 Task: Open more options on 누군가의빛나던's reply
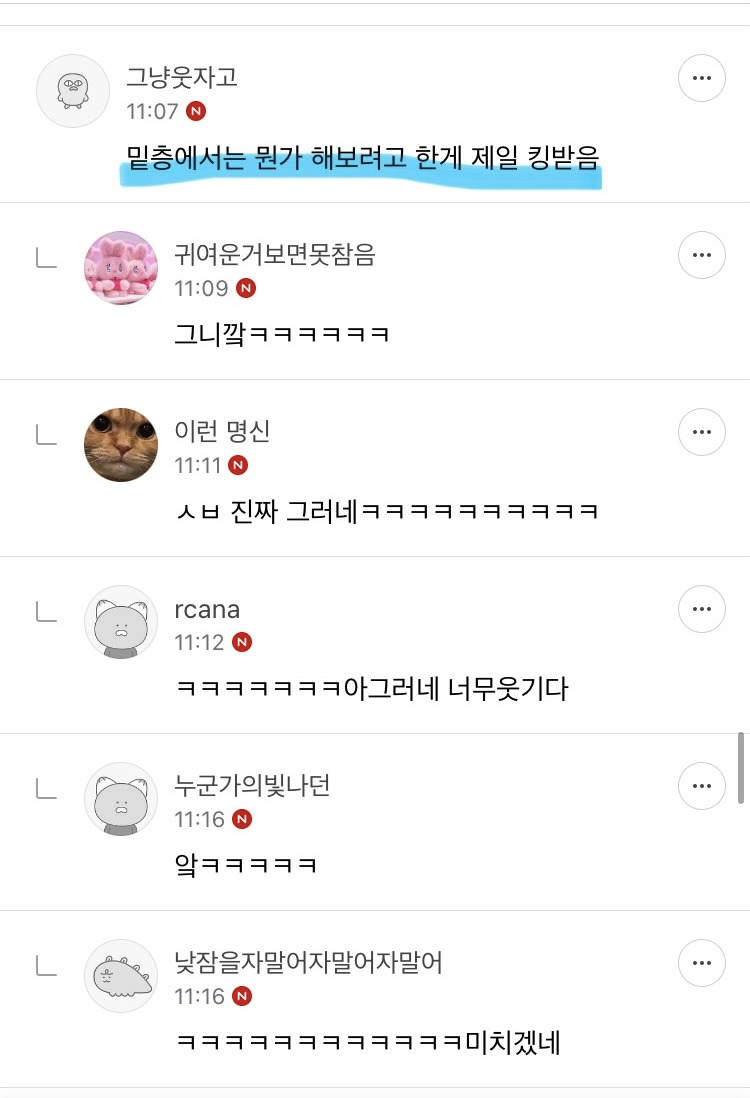pyautogui.click(x=702, y=786)
